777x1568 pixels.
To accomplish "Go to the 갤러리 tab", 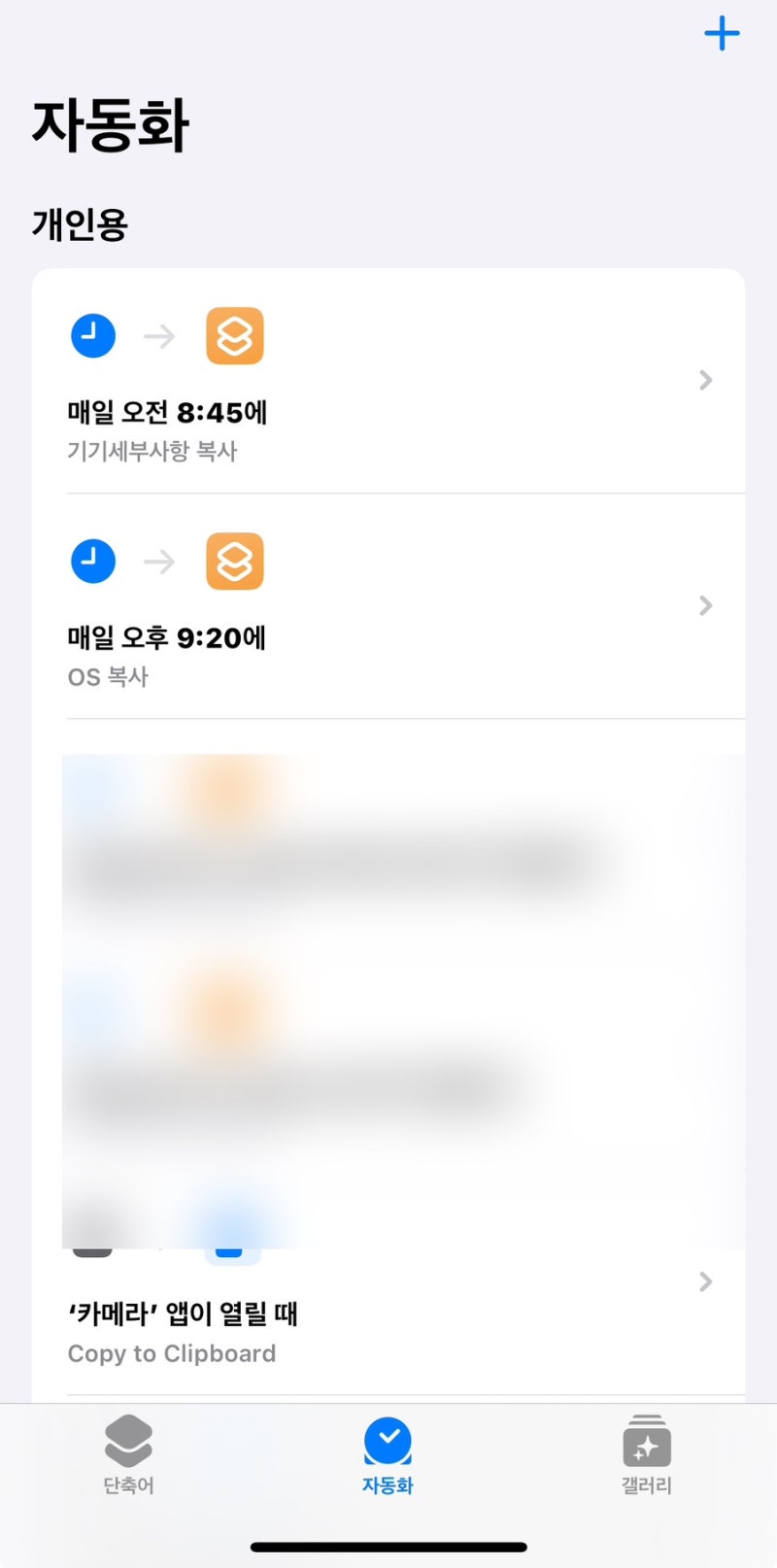I will tap(647, 1454).
